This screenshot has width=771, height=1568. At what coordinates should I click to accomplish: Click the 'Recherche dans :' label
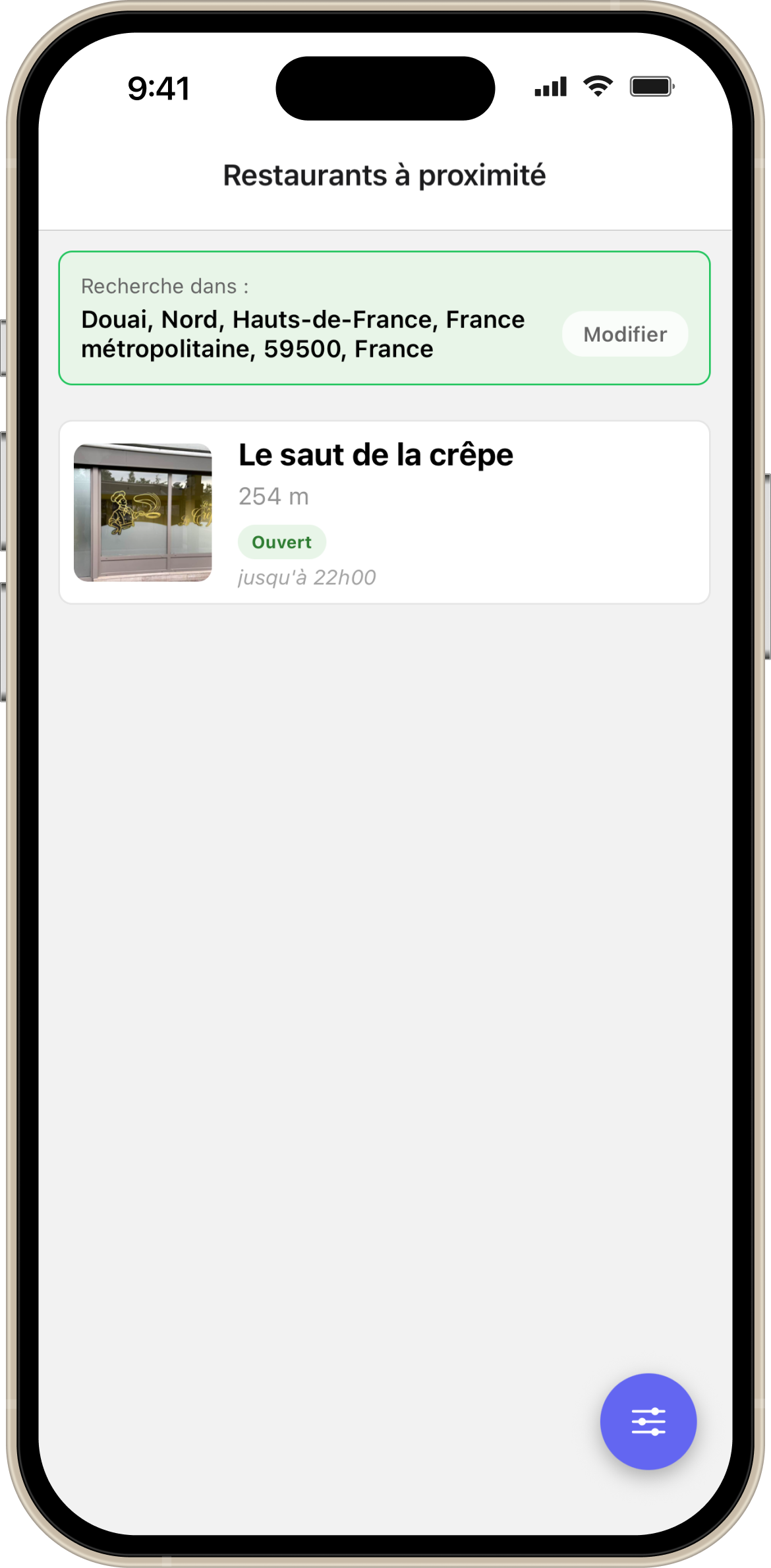[x=165, y=286]
